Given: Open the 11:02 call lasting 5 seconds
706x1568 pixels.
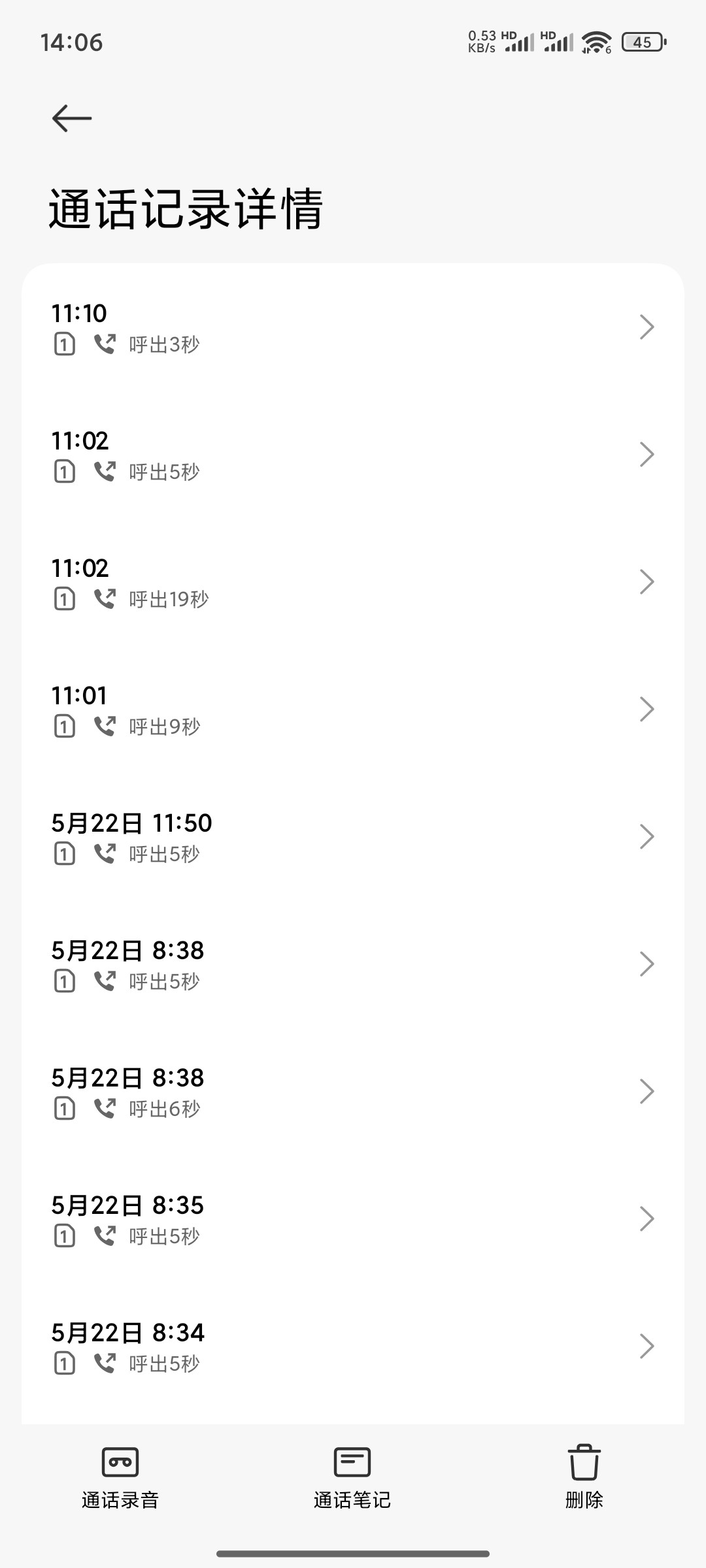Looking at the screenshot, I should [x=353, y=455].
